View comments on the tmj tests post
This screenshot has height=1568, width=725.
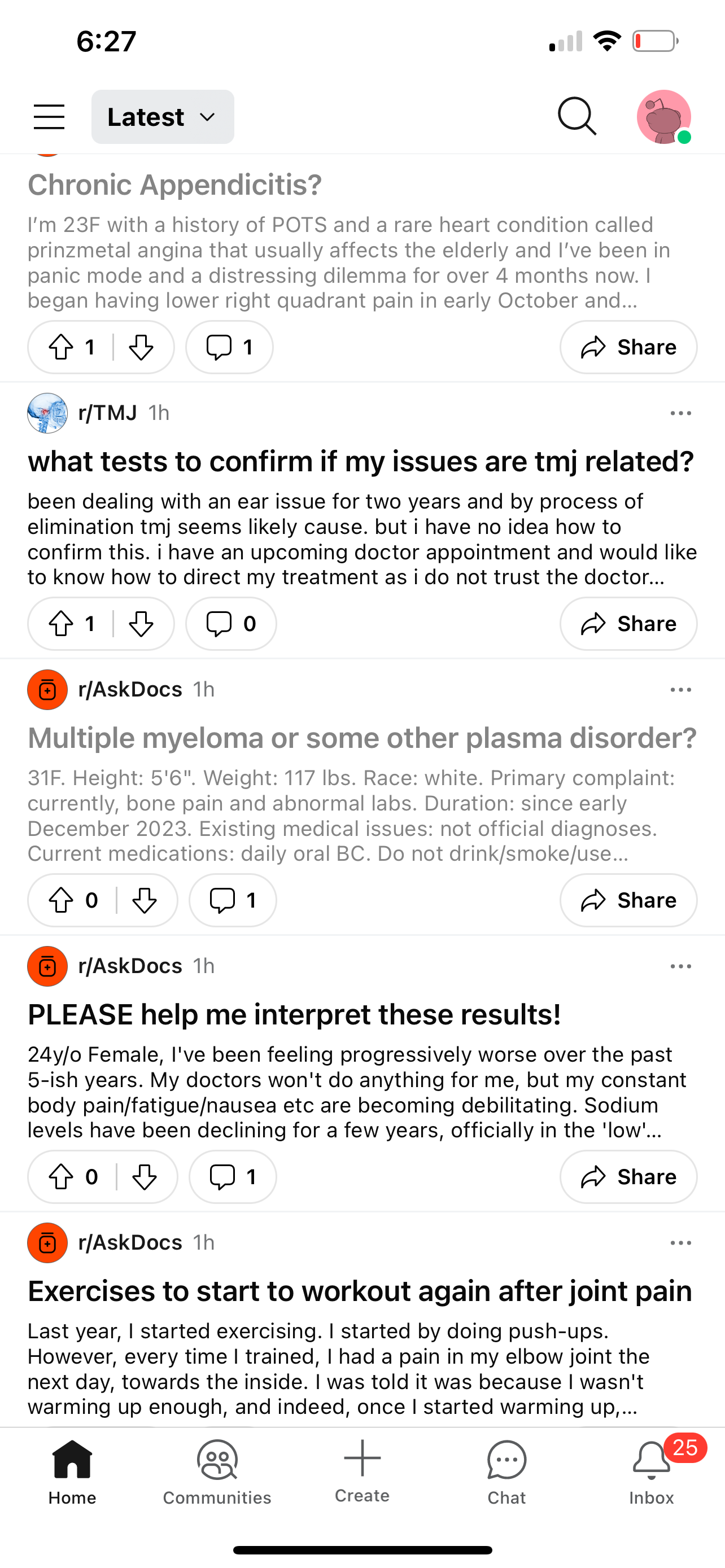[x=231, y=624]
